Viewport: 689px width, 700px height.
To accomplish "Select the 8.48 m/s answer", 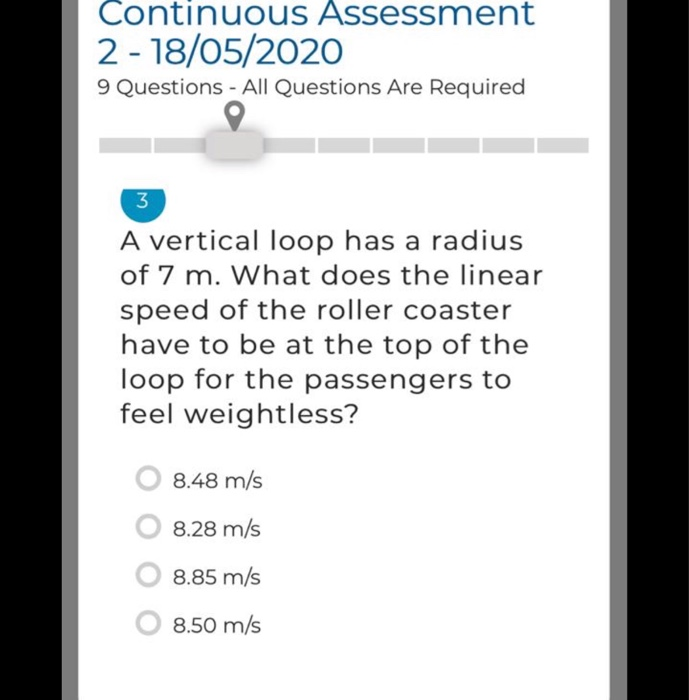I will click(x=148, y=480).
